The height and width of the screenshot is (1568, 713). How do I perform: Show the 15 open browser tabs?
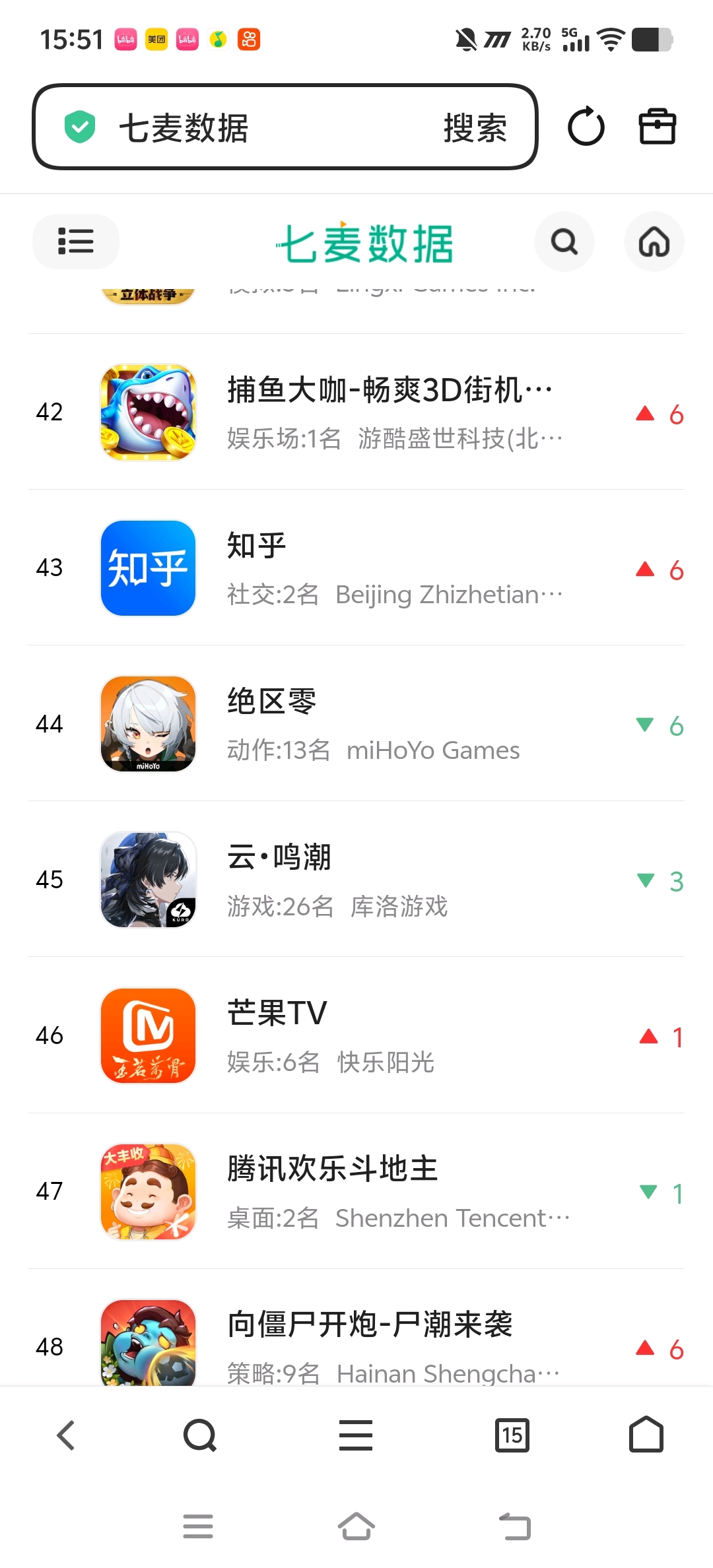pos(512,1435)
